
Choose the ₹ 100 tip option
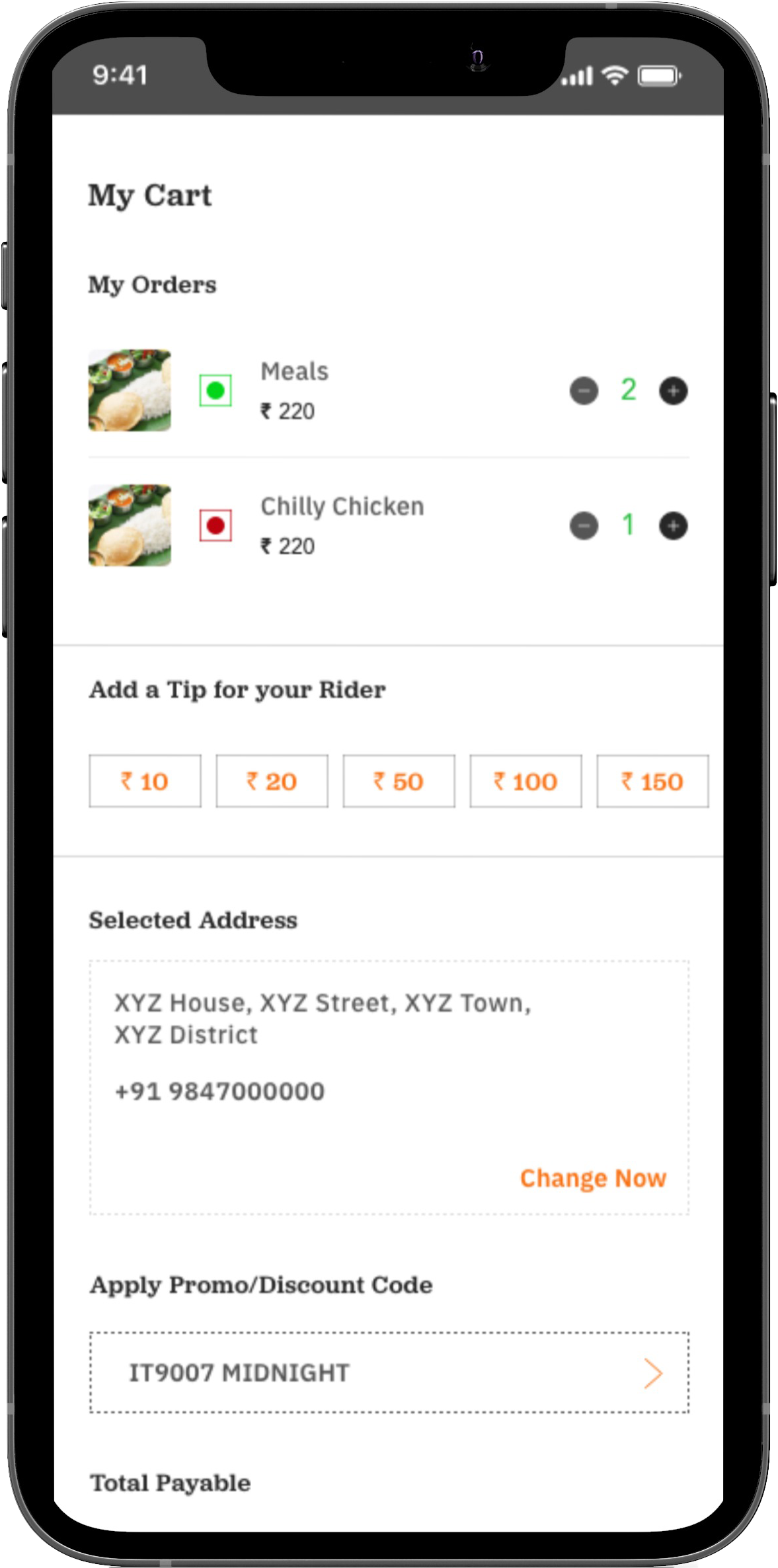tap(525, 781)
